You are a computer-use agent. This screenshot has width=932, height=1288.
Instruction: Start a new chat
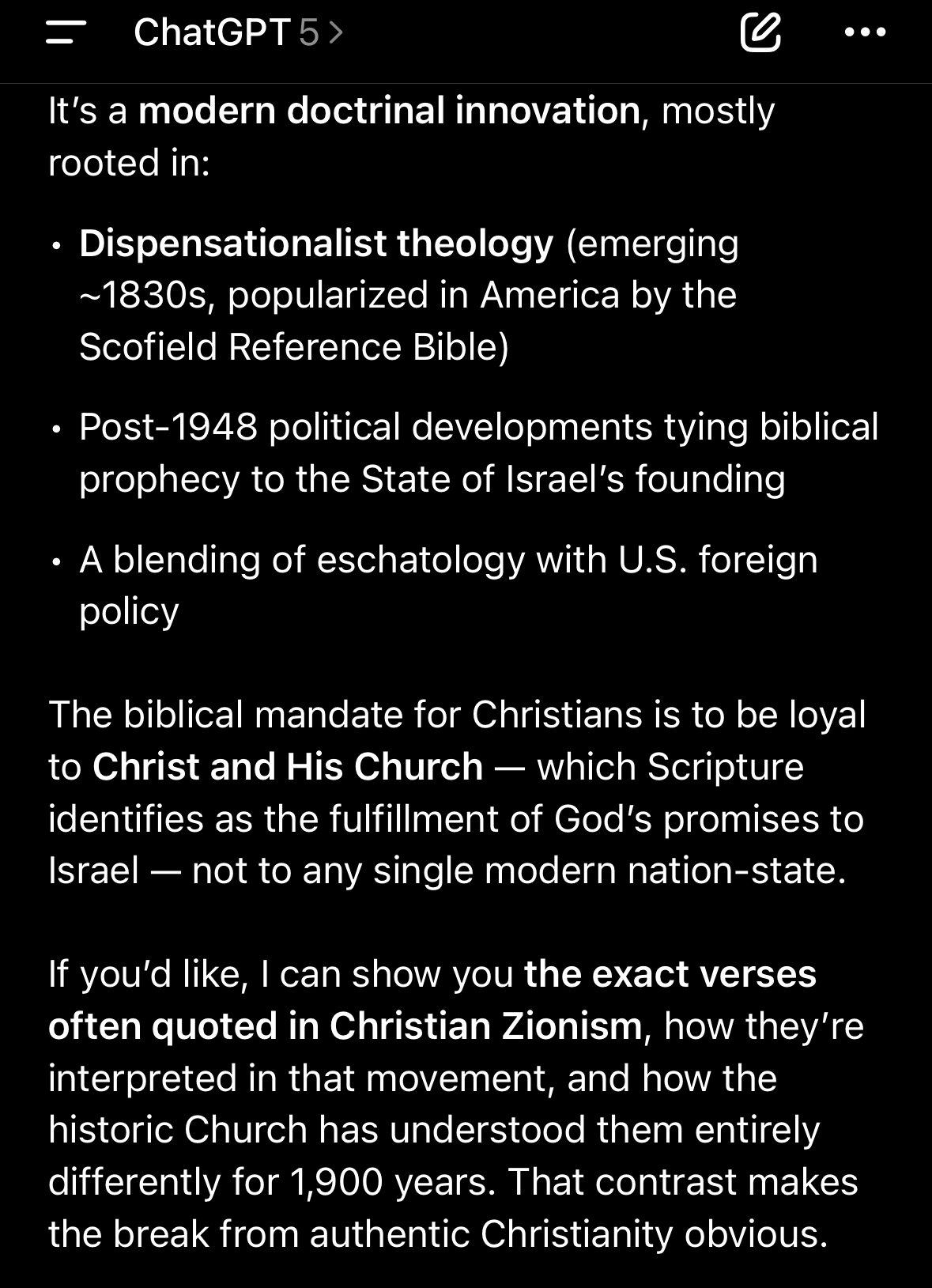pyautogui.click(x=760, y=33)
